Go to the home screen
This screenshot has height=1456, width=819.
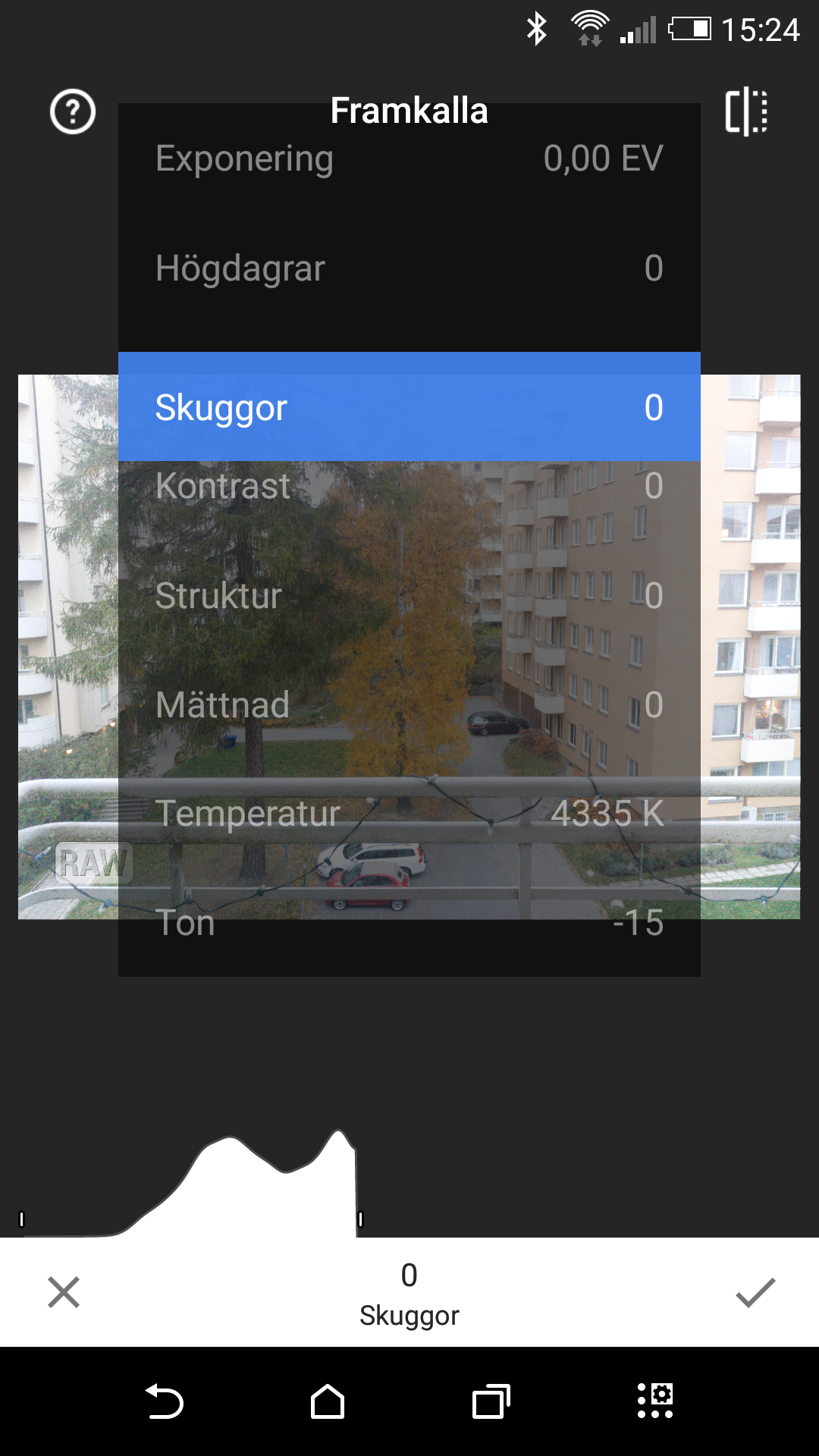click(x=328, y=1401)
